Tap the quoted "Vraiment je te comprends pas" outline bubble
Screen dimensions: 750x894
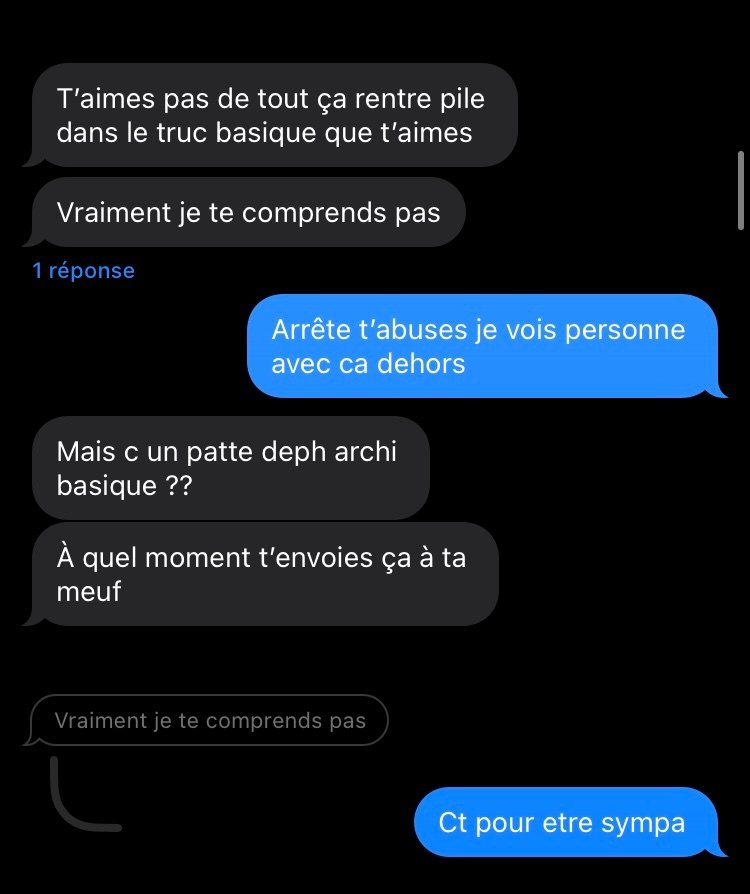pyautogui.click(x=210, y=720)
